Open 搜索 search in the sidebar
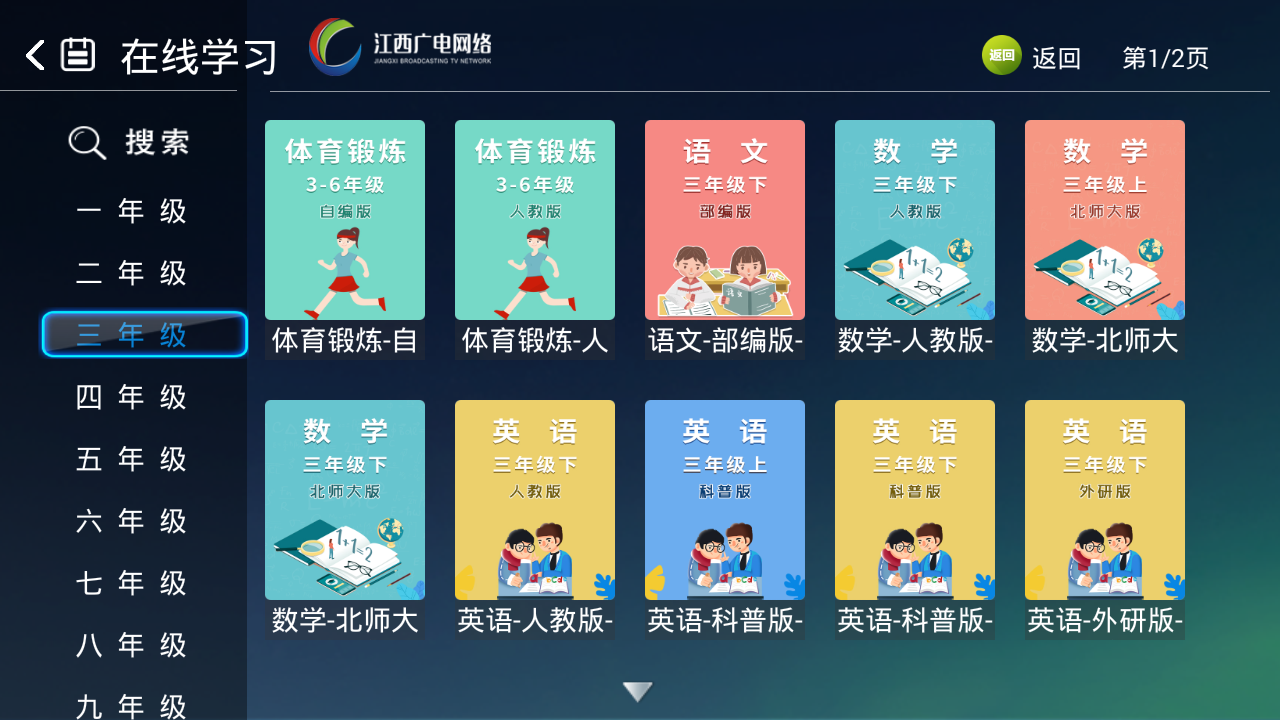Viewport: 1280px width, 720px height. 130,142
